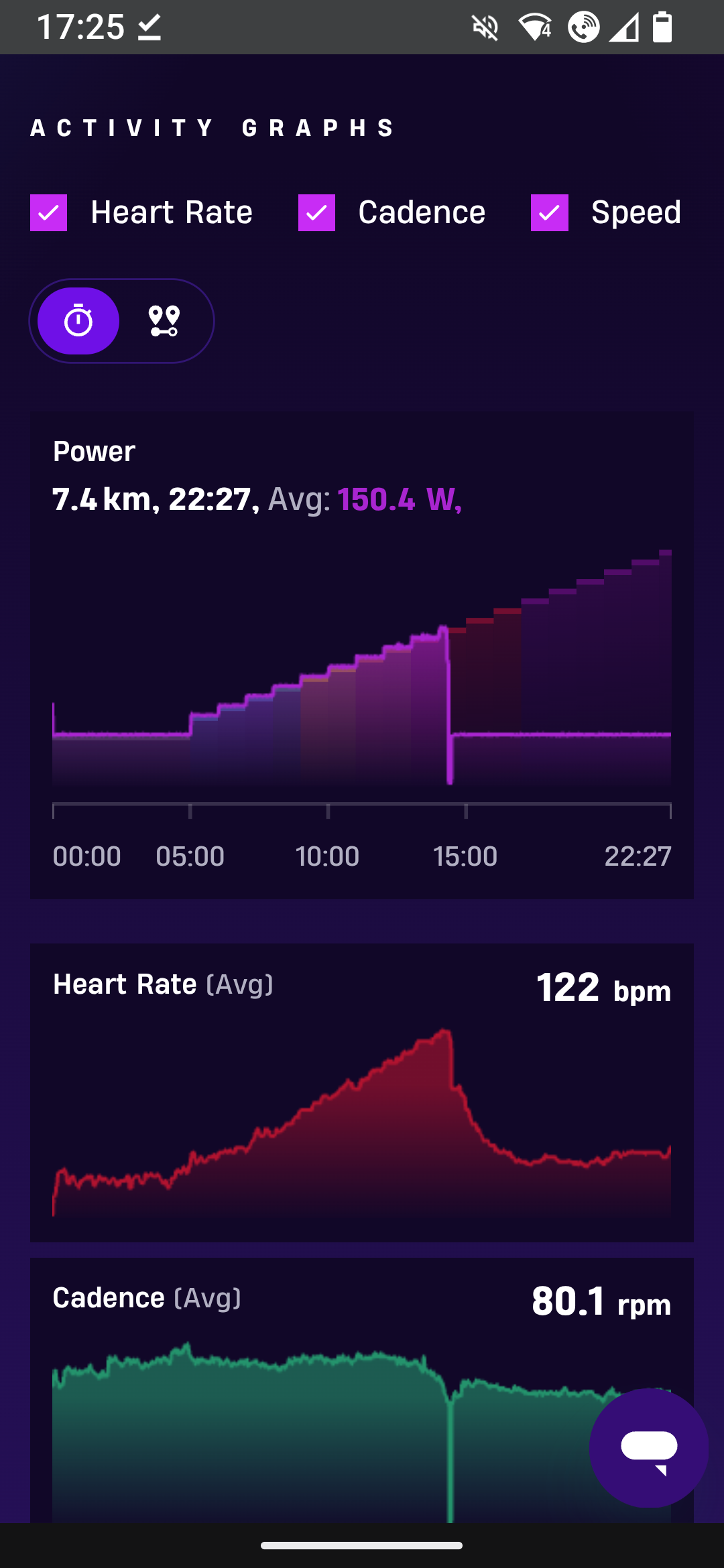Viewport: 724px width, 1568px height.
Task: Select the time-based stopwatch view
Action: coord(78,321)
